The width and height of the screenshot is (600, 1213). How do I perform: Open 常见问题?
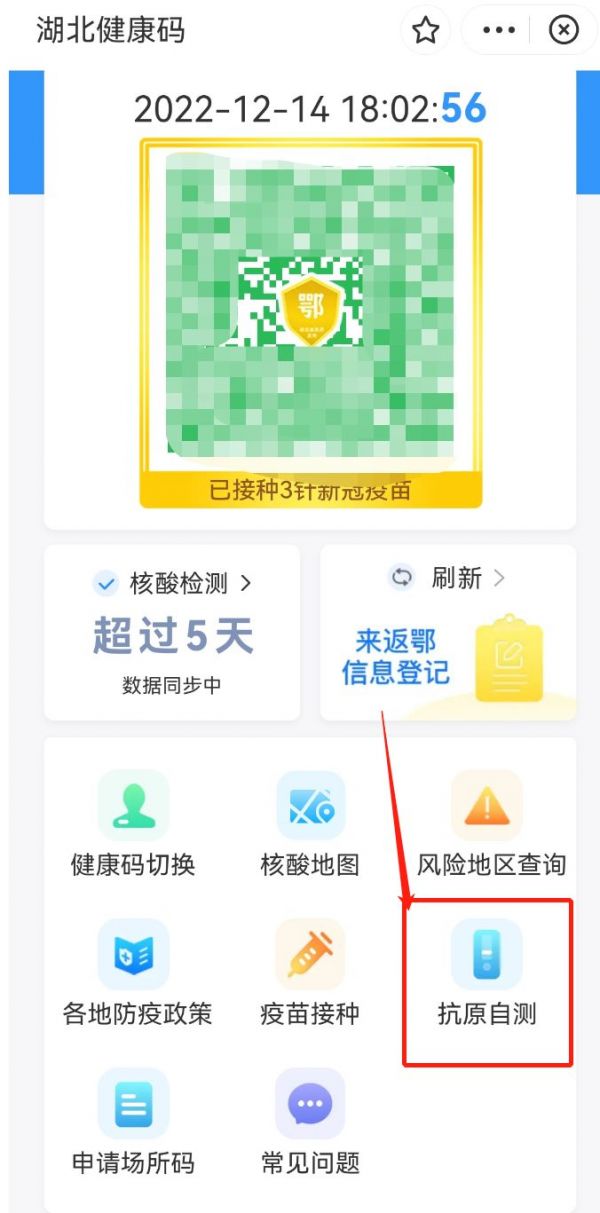coord(310,1123)
